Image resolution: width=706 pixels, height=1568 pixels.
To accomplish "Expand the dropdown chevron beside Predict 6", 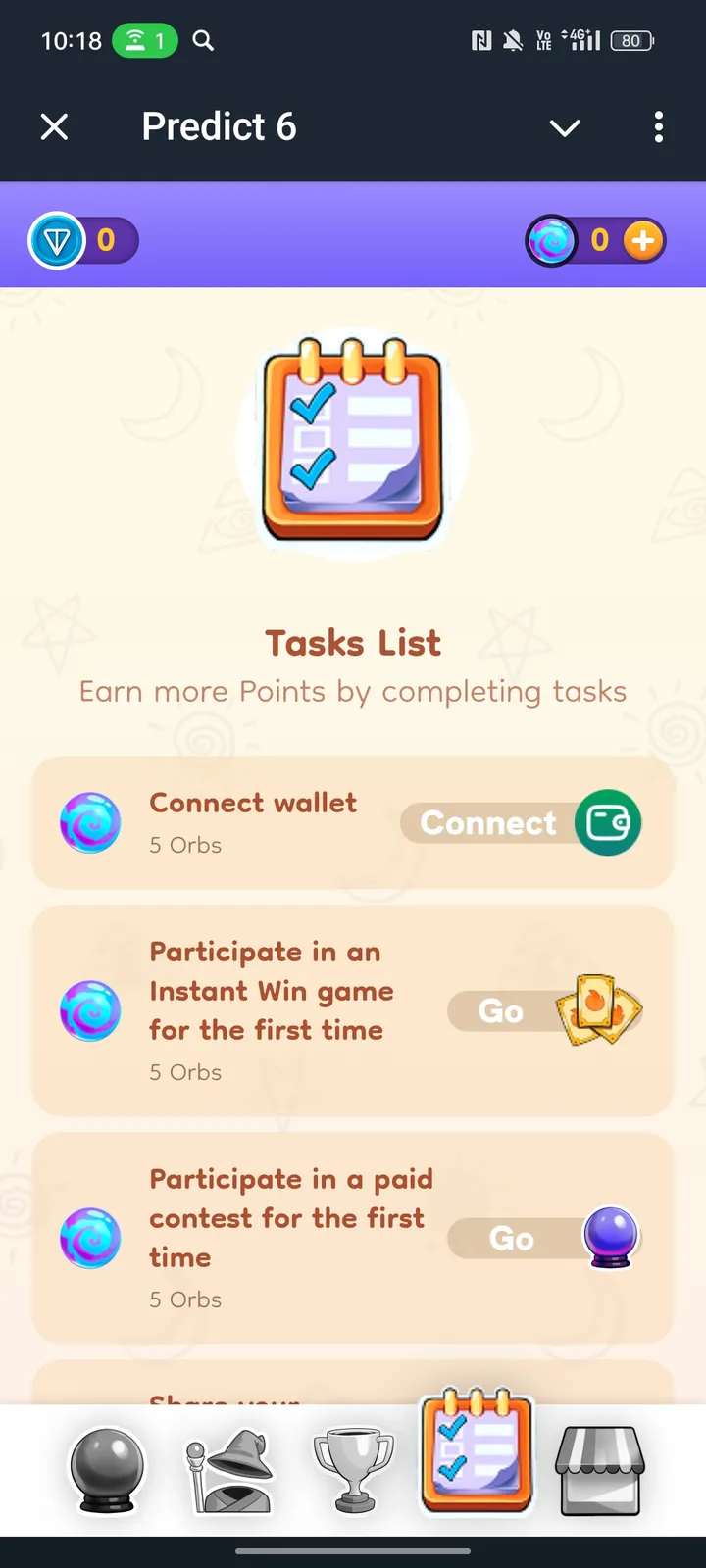I will pos(565,127).
